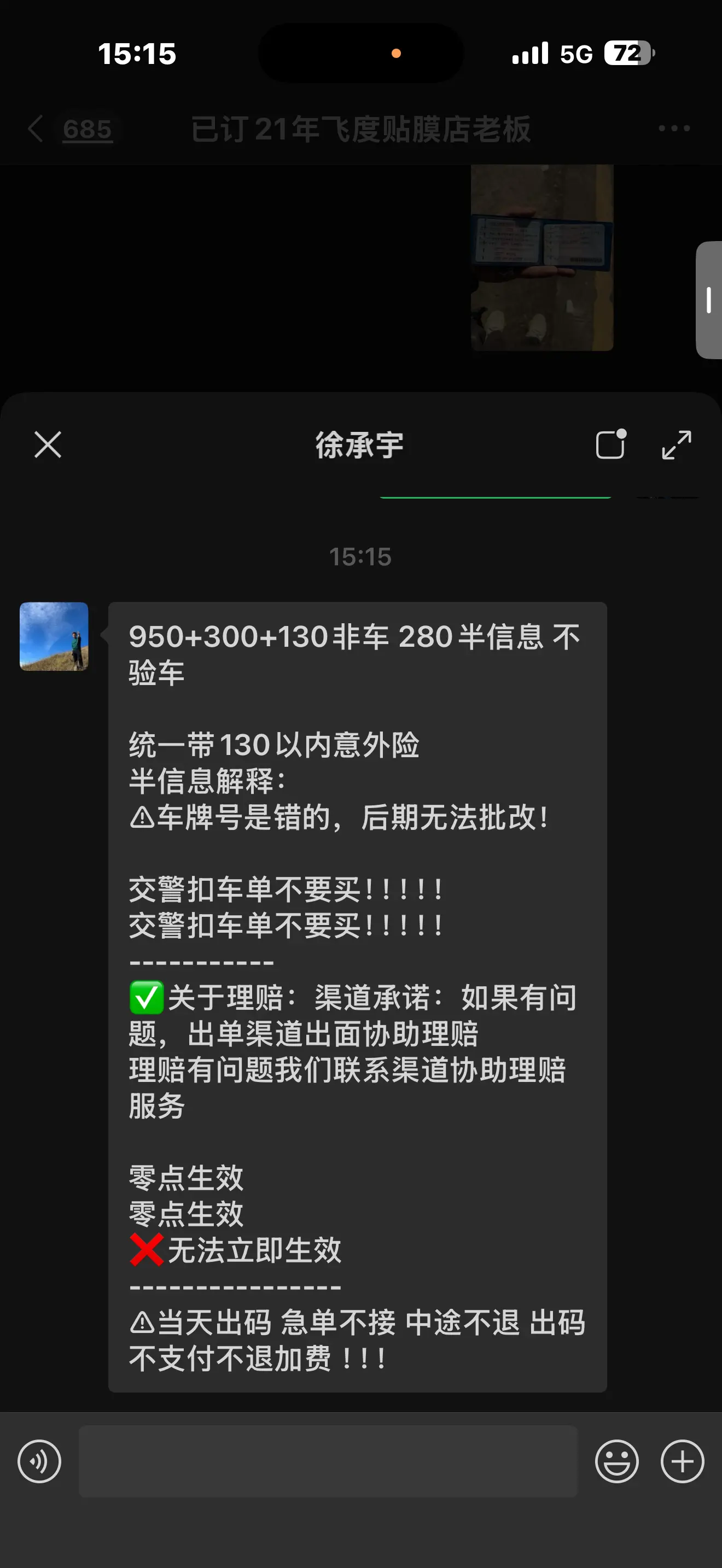Viewport: 722px width, 1568px height.
Task: Open 徐承宇's profile avatar
Action: coord(54,636)
